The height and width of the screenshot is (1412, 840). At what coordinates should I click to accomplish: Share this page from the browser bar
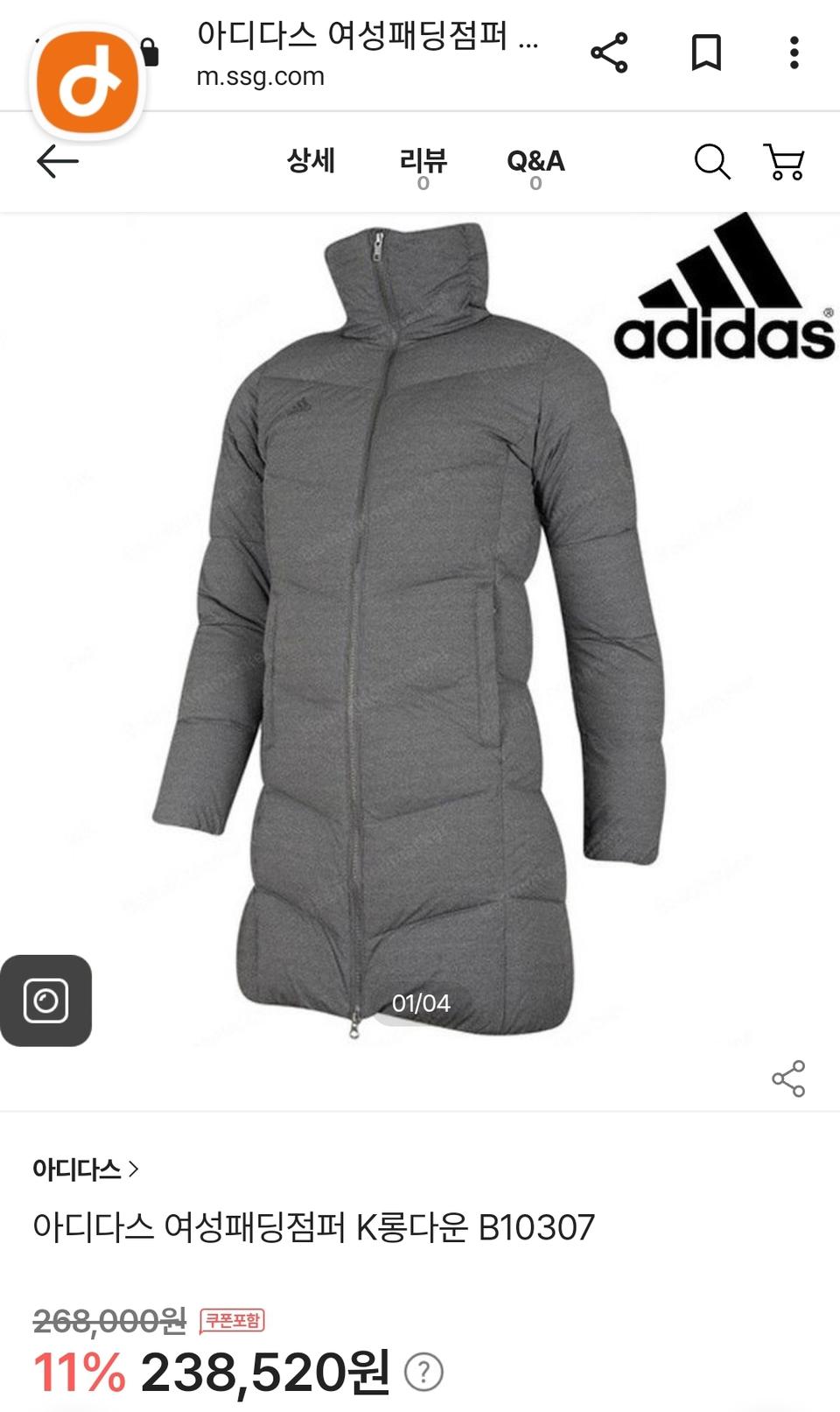point(609,53)
